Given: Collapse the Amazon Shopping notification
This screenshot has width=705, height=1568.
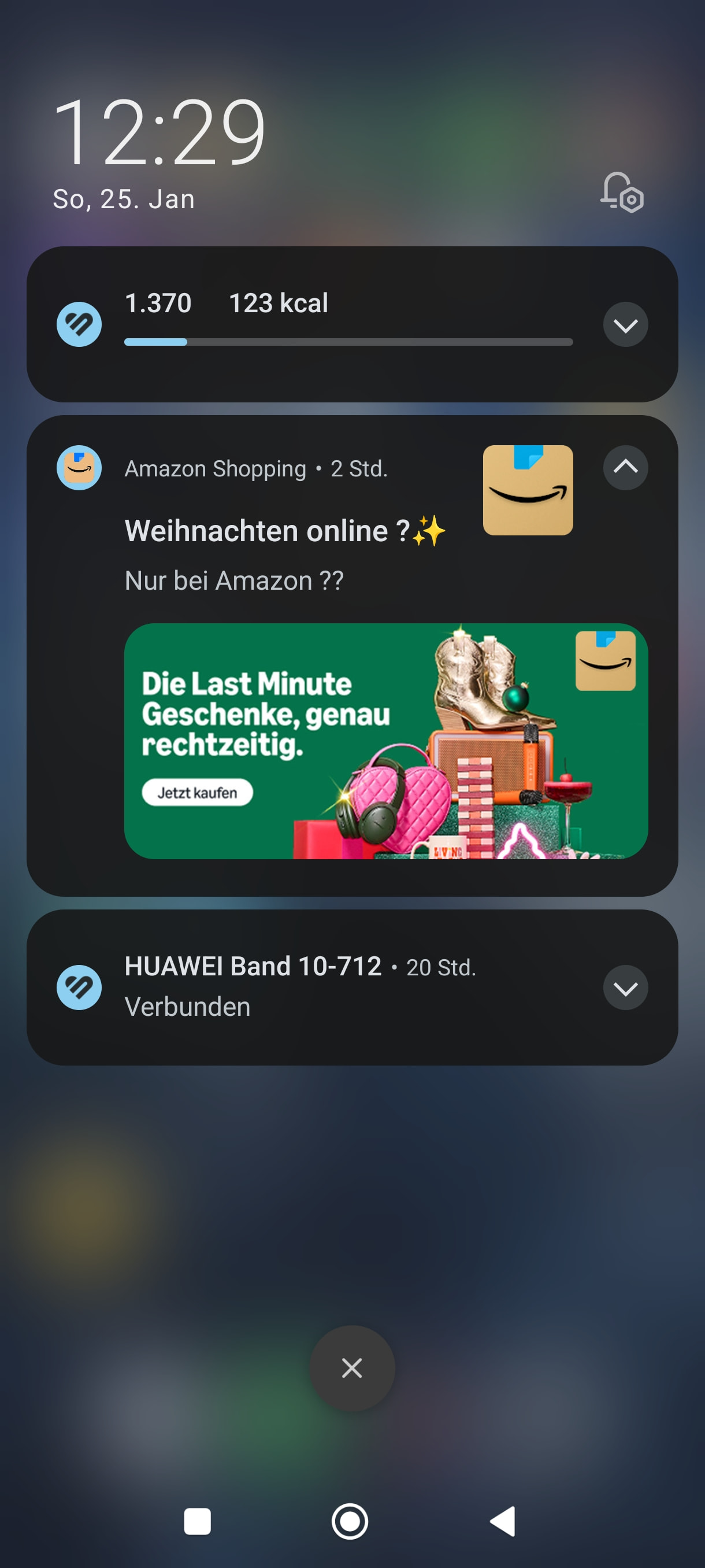Looking at the screenshot, I should point(625,468).
